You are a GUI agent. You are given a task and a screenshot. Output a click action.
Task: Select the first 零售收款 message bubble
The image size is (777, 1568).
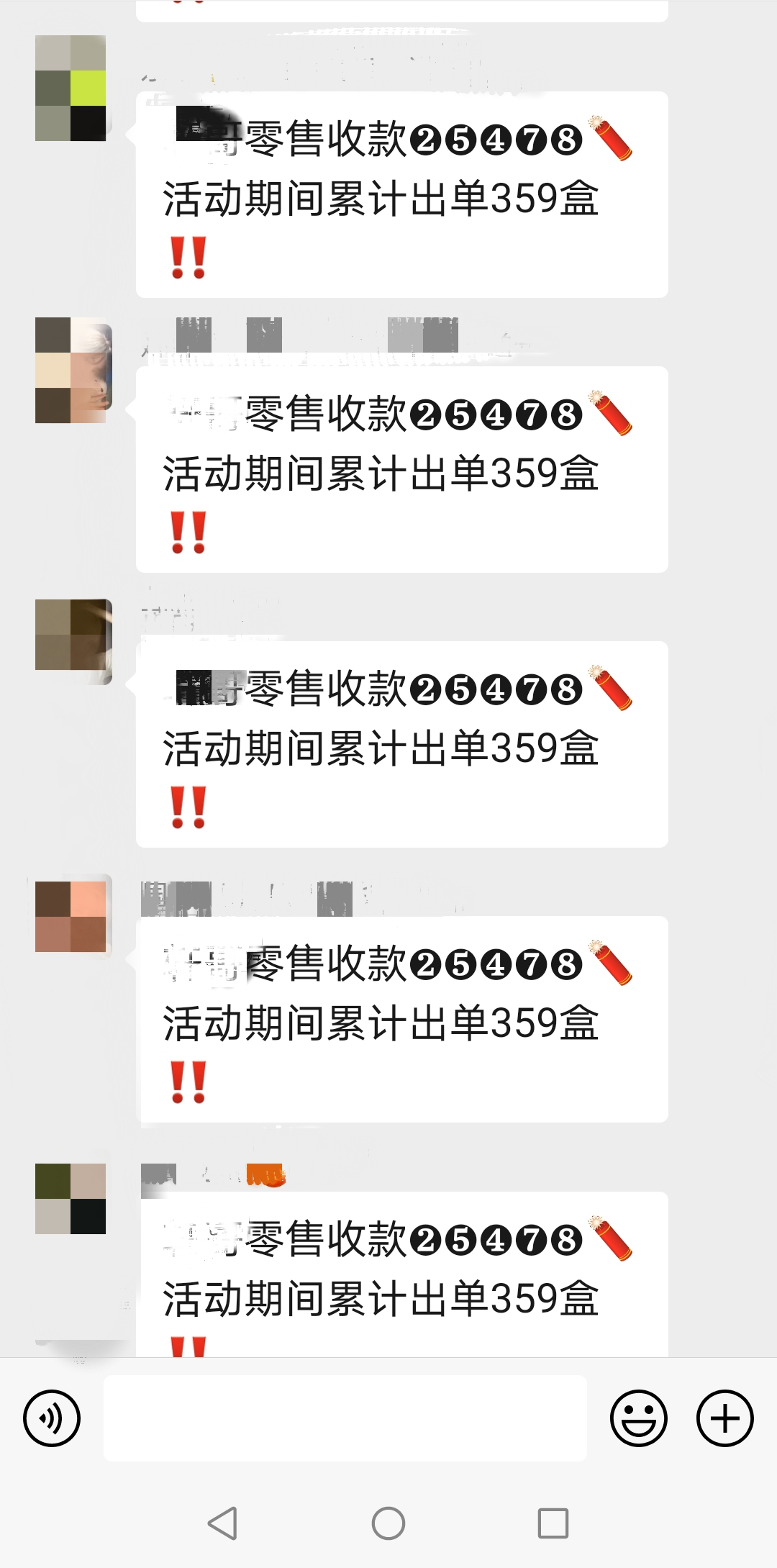pos(399,194)
